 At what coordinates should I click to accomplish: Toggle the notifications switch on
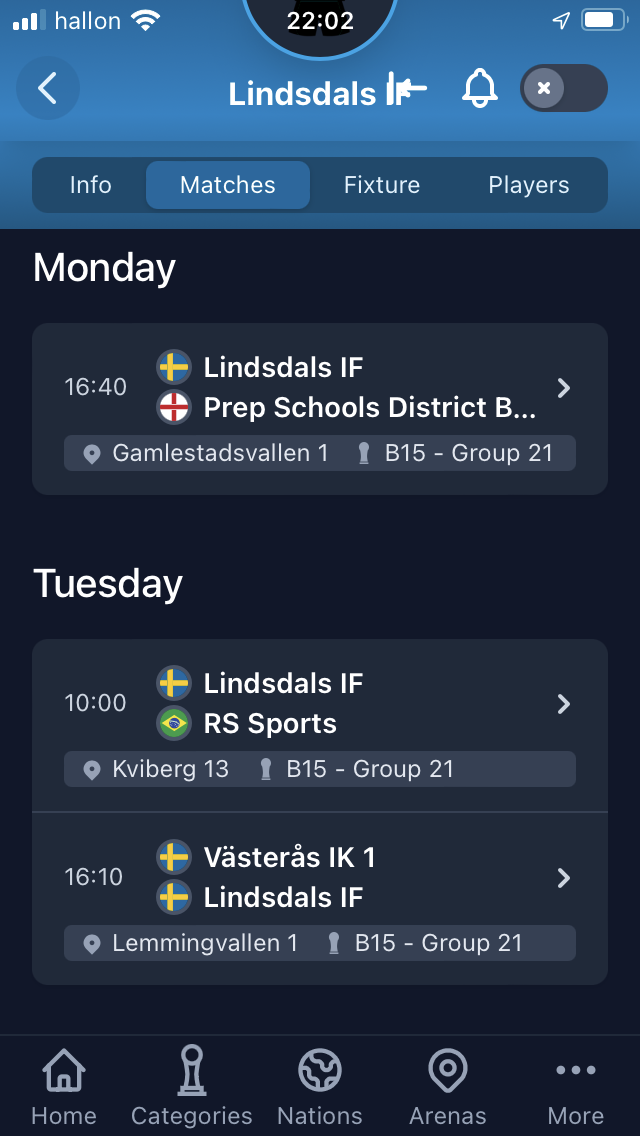(x=563, y=89)
